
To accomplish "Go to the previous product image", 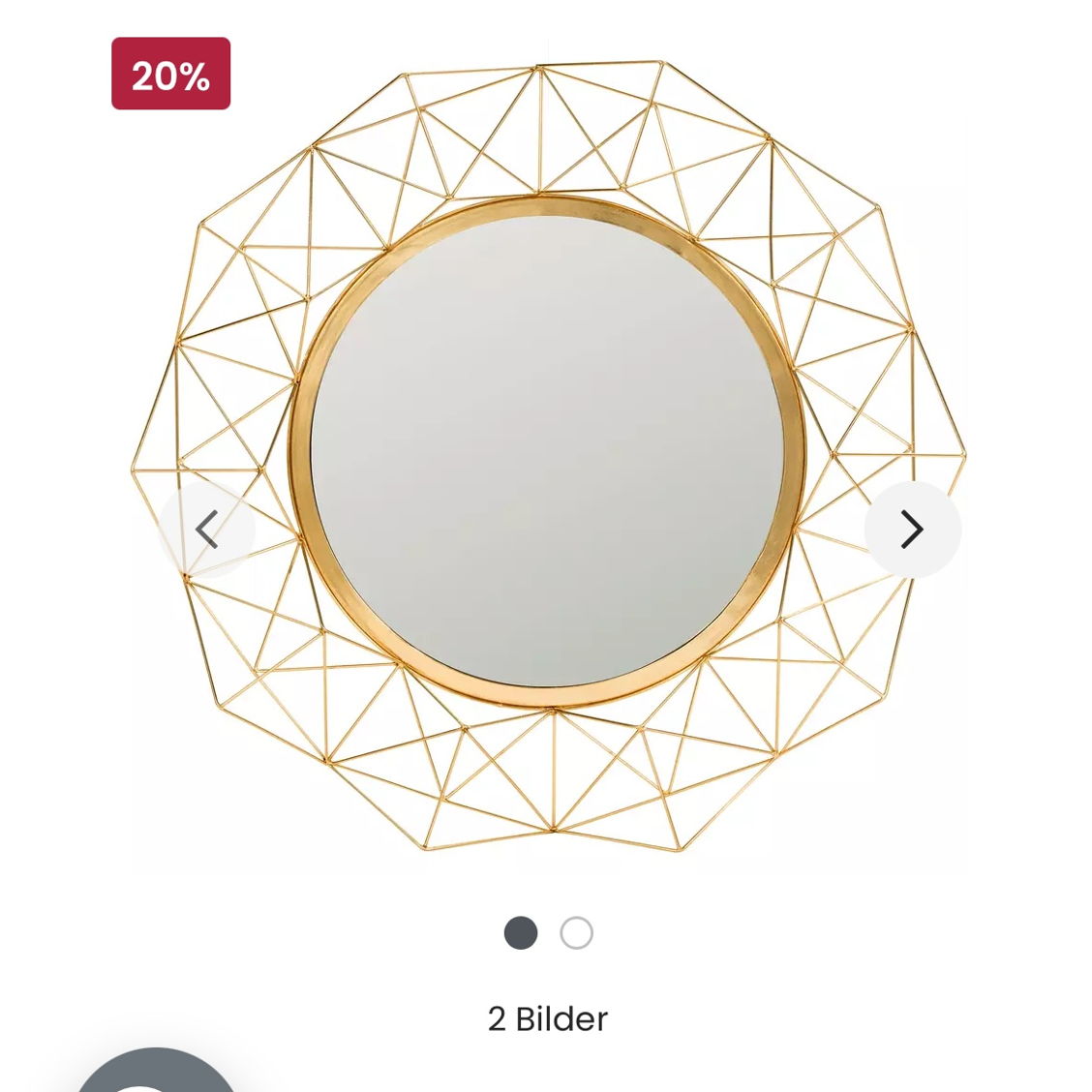I will 207,530.
